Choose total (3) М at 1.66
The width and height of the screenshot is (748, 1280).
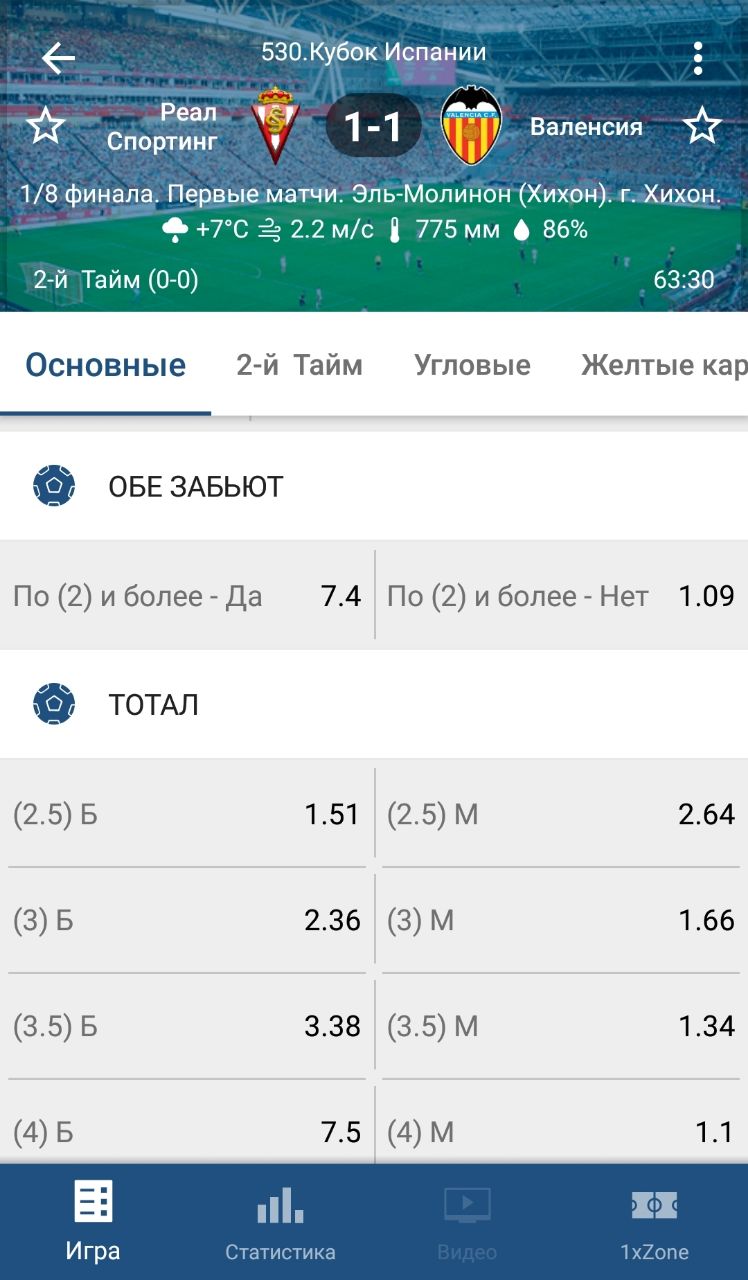coord(561,920)
